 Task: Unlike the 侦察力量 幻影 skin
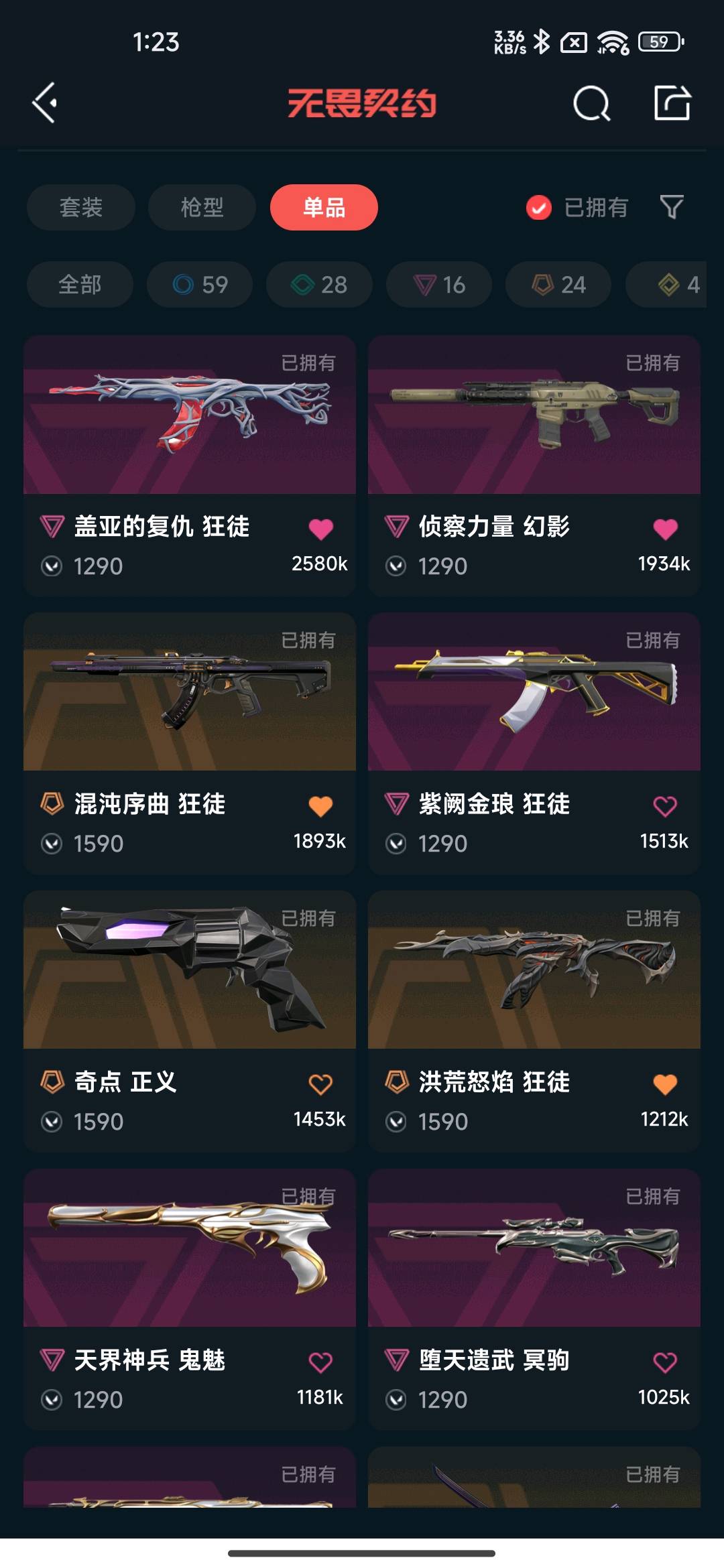[x=665, y=529]
